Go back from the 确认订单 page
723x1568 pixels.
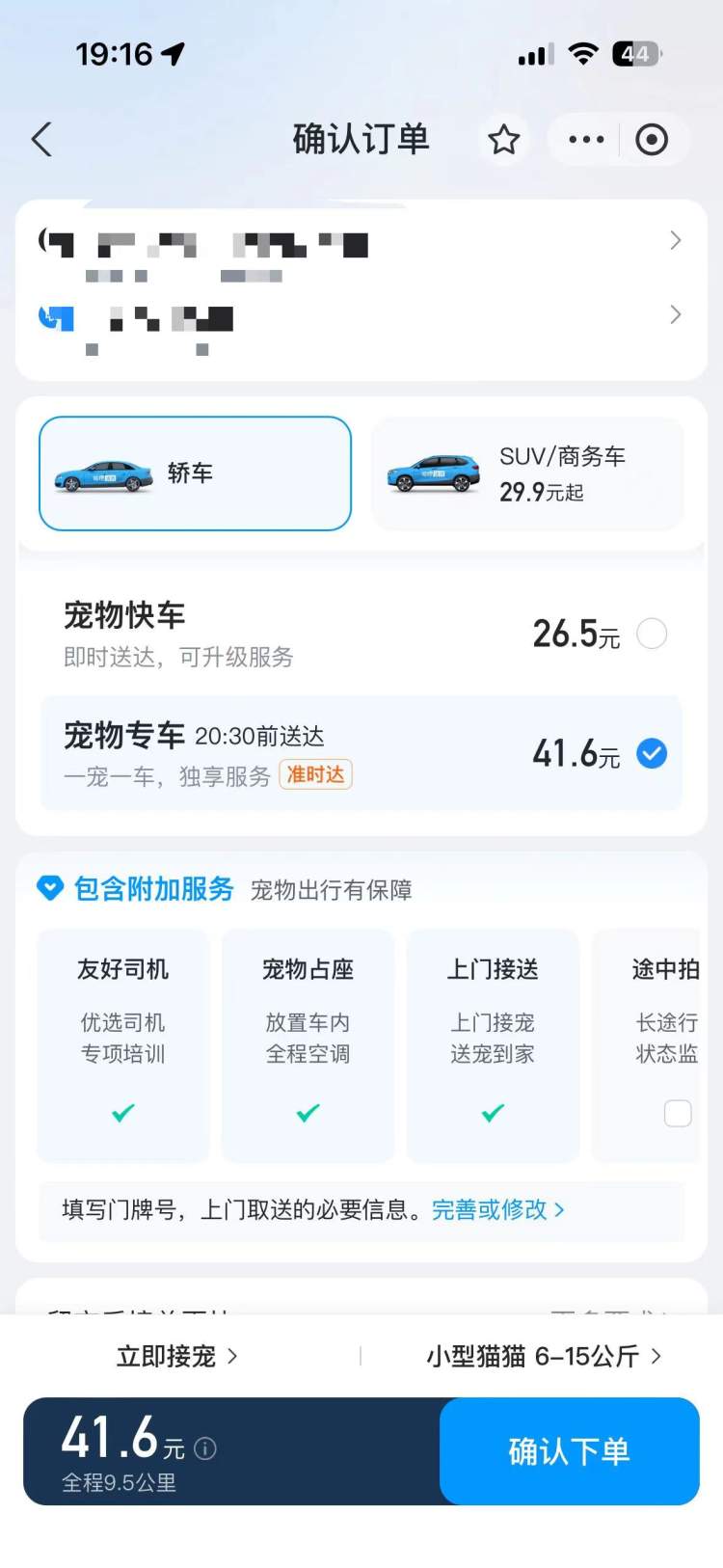(x=41, y=140)
